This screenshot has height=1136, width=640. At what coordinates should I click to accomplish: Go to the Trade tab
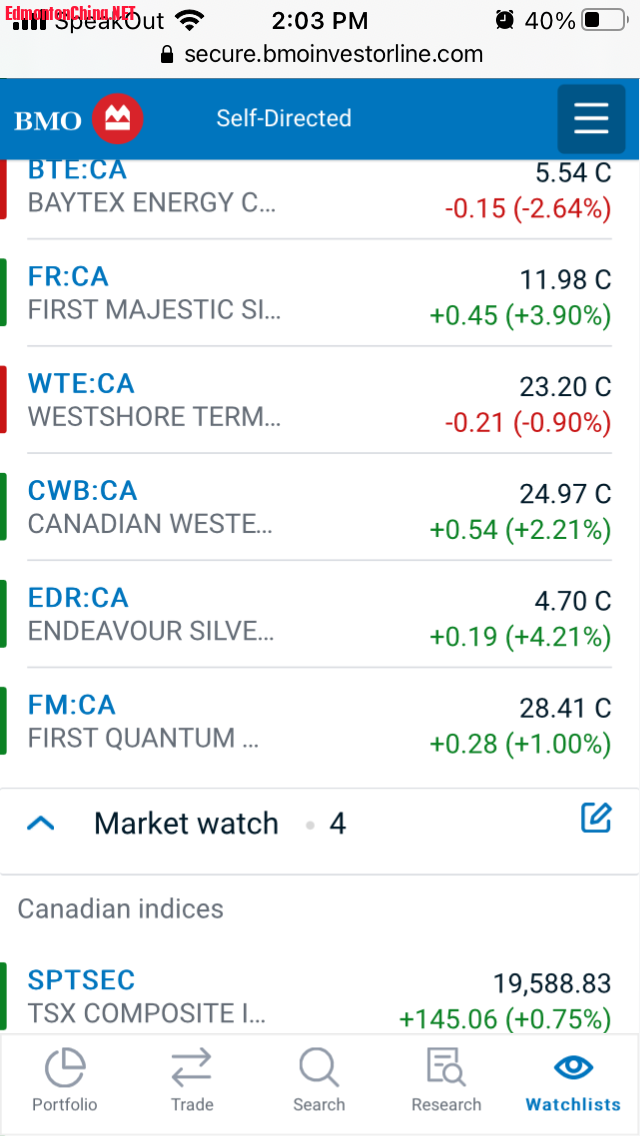point(191,1081)
